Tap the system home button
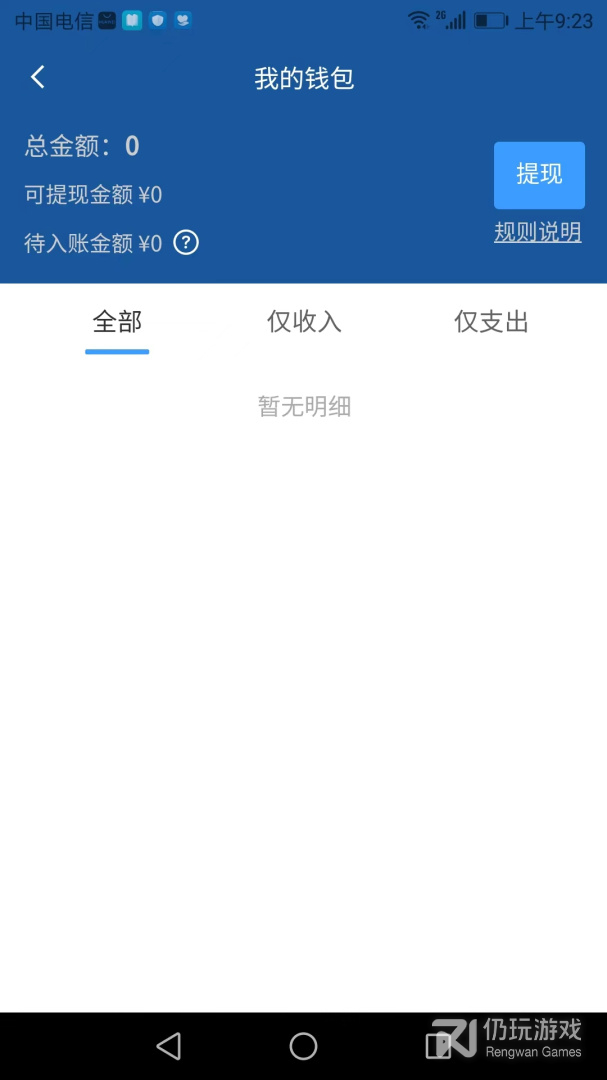607x1080 pixels. coord(303,1046)
